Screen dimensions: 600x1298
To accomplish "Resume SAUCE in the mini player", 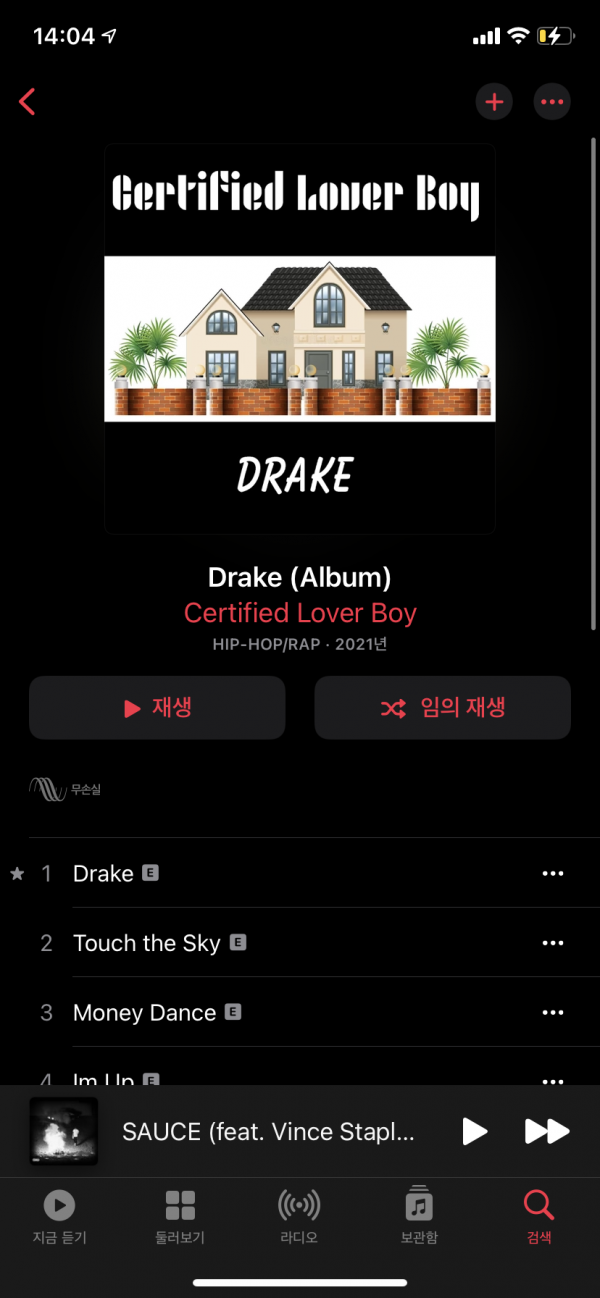I will pos(475,1131).
